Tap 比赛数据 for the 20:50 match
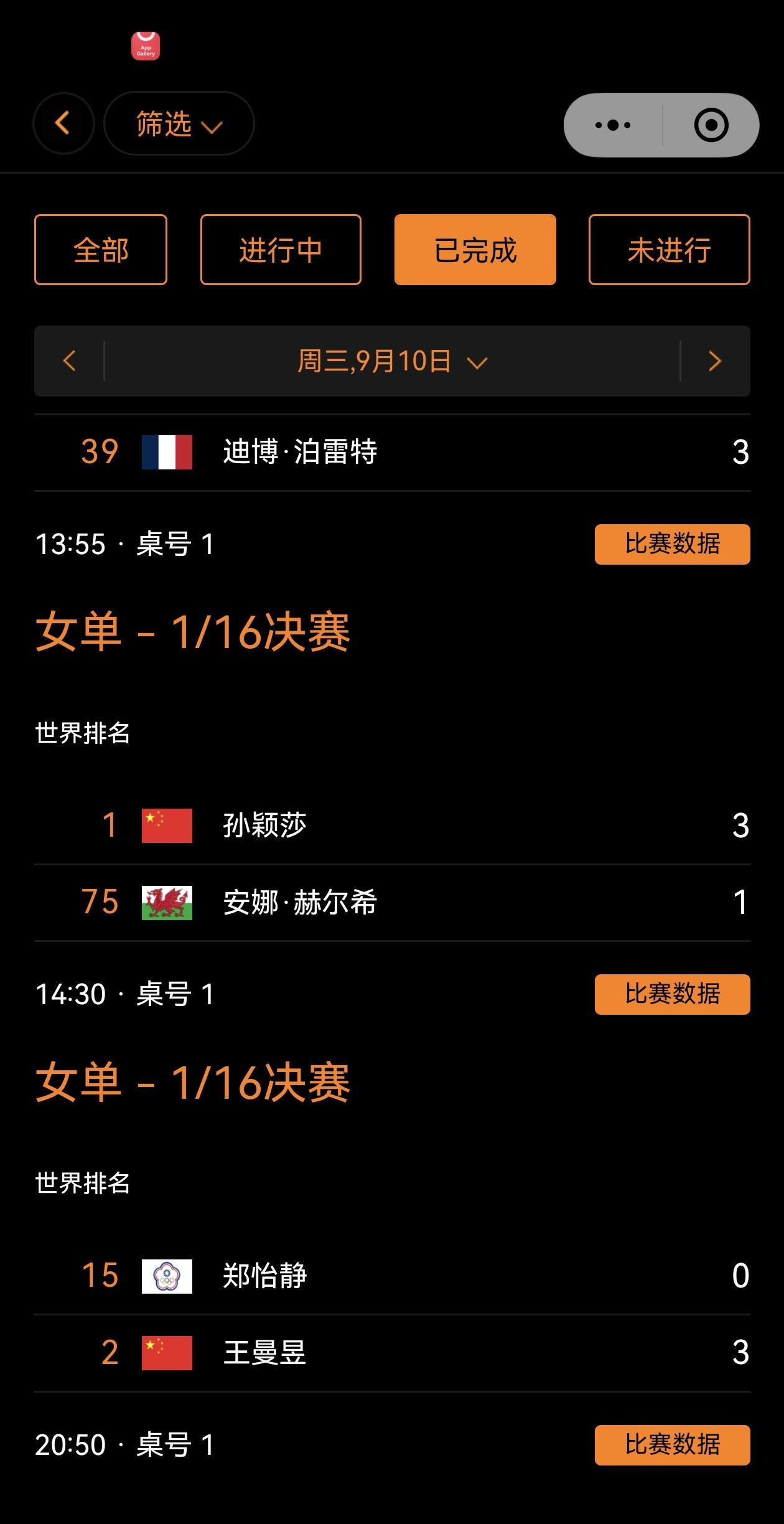The height and width of the screenshot is (1524, 784). [672, 1445]
